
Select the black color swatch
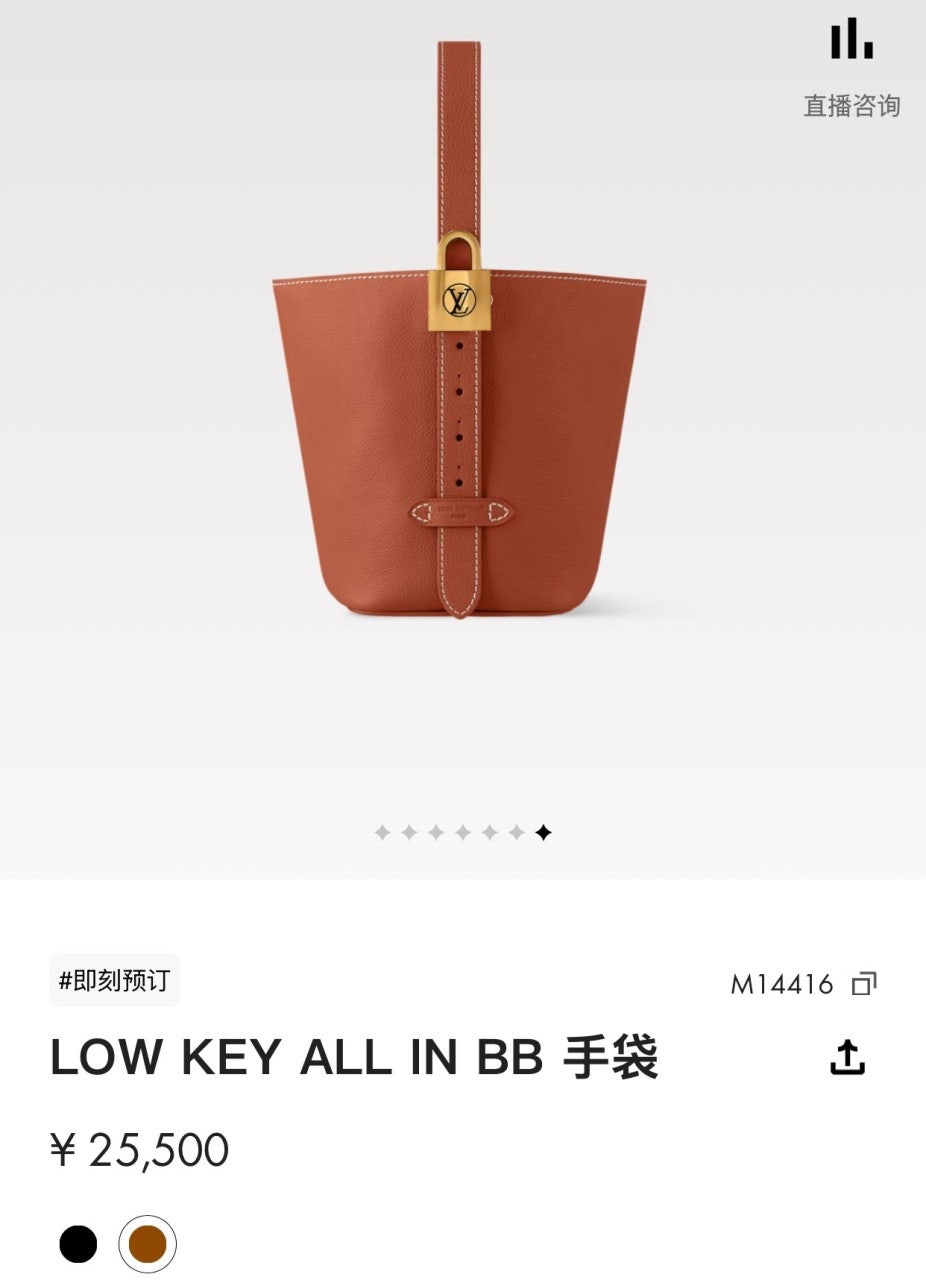click(78, 1244)
